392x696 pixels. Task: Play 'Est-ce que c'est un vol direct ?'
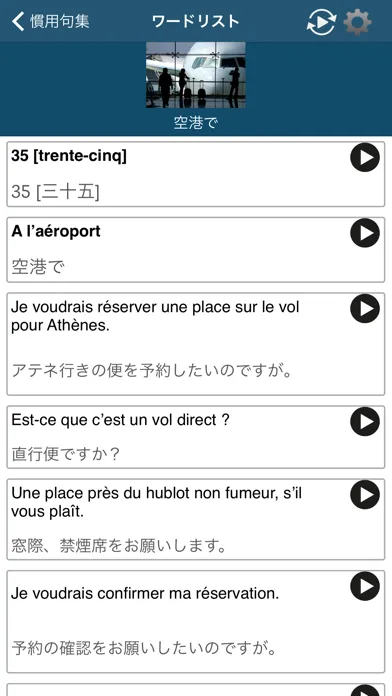[365, 421]
